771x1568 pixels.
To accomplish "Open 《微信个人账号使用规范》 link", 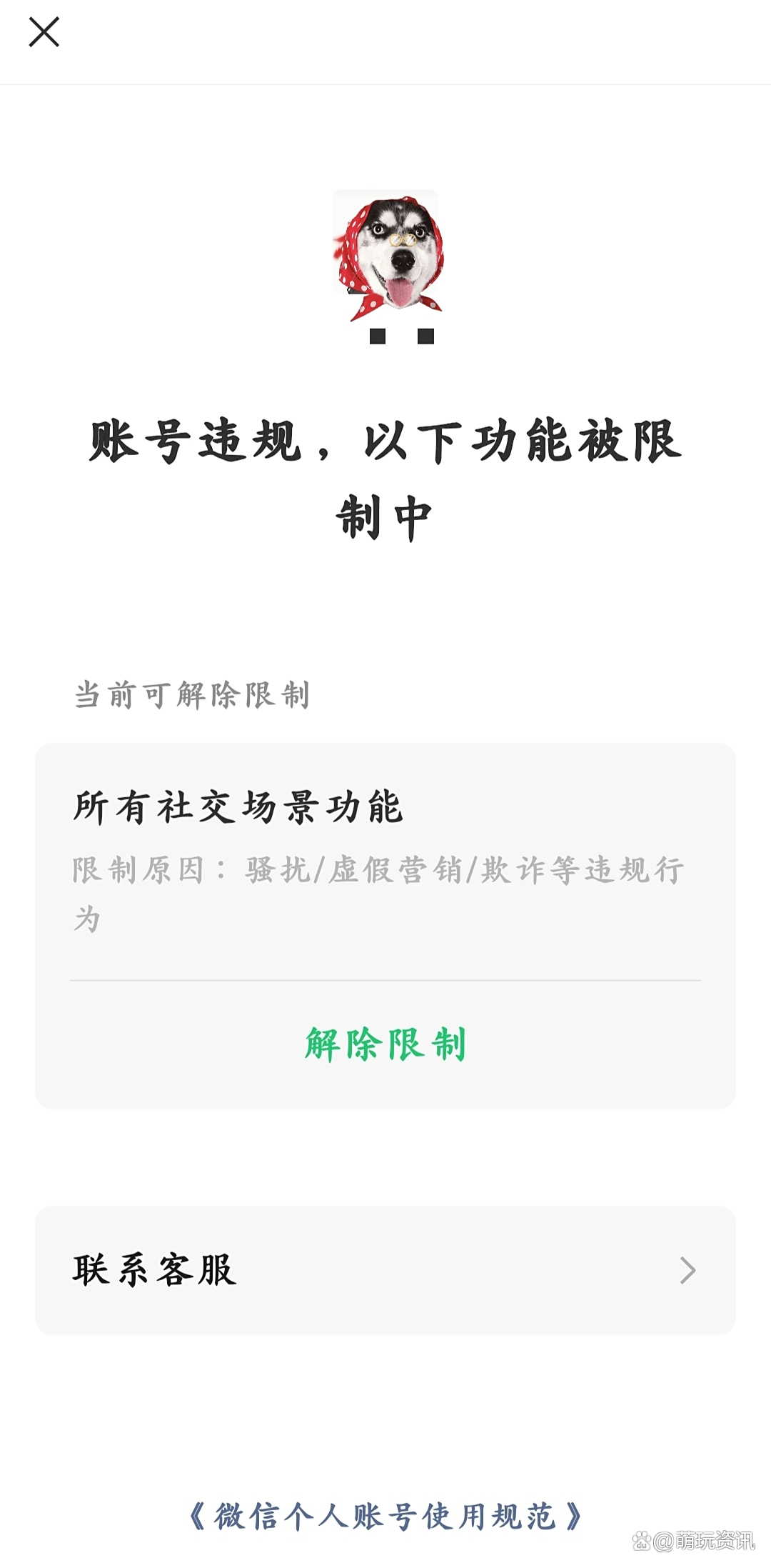I will coord(385,1516).
